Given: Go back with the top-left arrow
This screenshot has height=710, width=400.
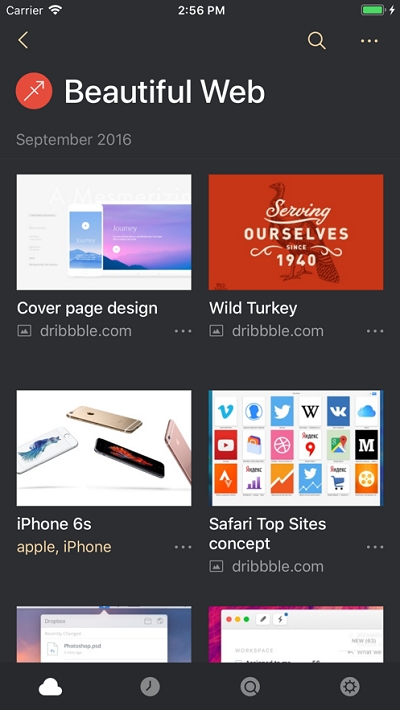Looking at the screenshot, I should coord(23,40).
